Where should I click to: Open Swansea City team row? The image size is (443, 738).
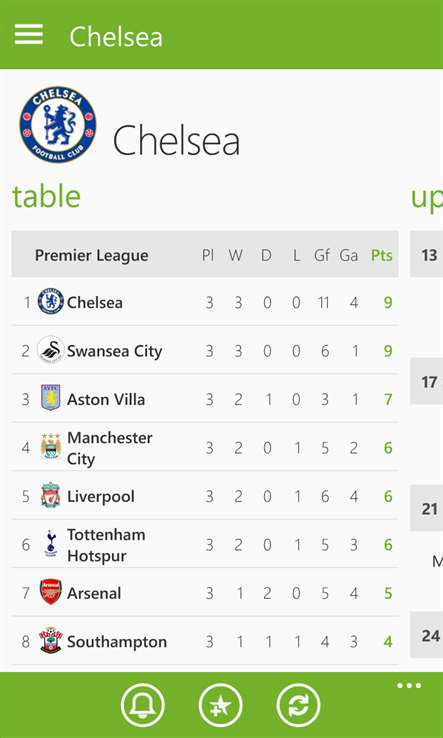coord(205,351)
